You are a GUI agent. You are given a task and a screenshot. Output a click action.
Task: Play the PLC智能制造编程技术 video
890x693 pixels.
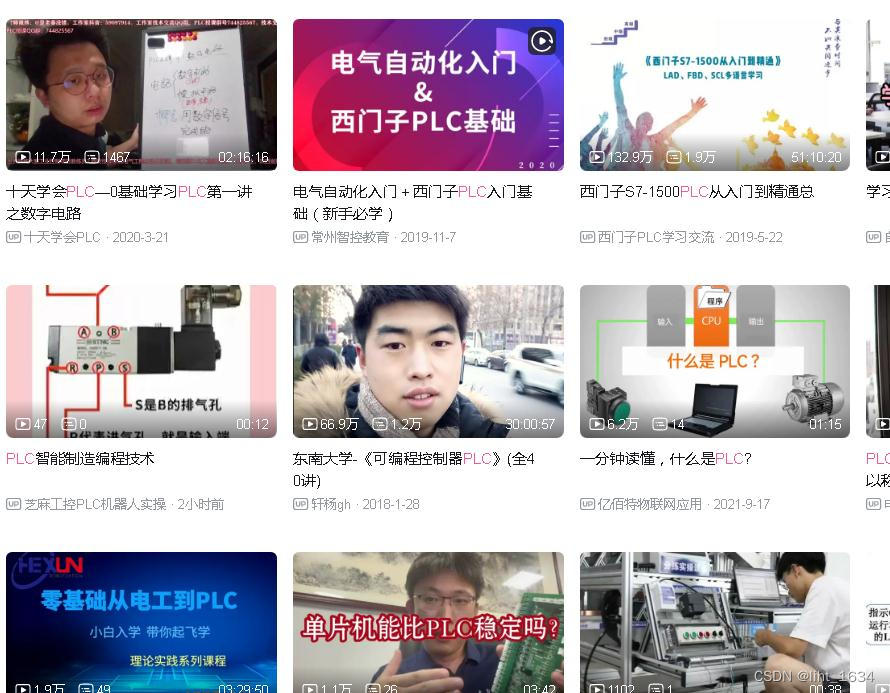coord(141,361)
